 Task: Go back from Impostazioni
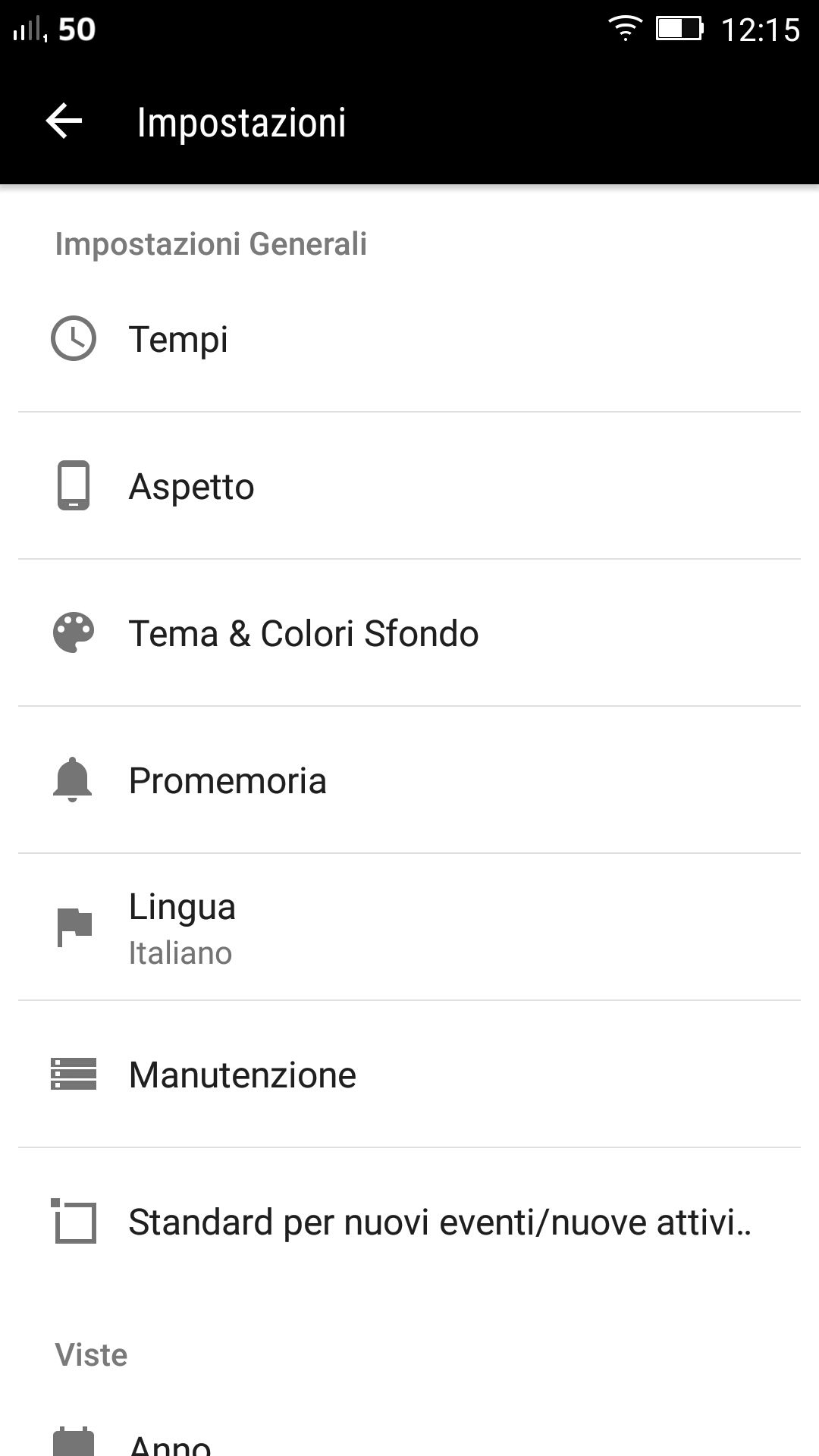point(64,121)
